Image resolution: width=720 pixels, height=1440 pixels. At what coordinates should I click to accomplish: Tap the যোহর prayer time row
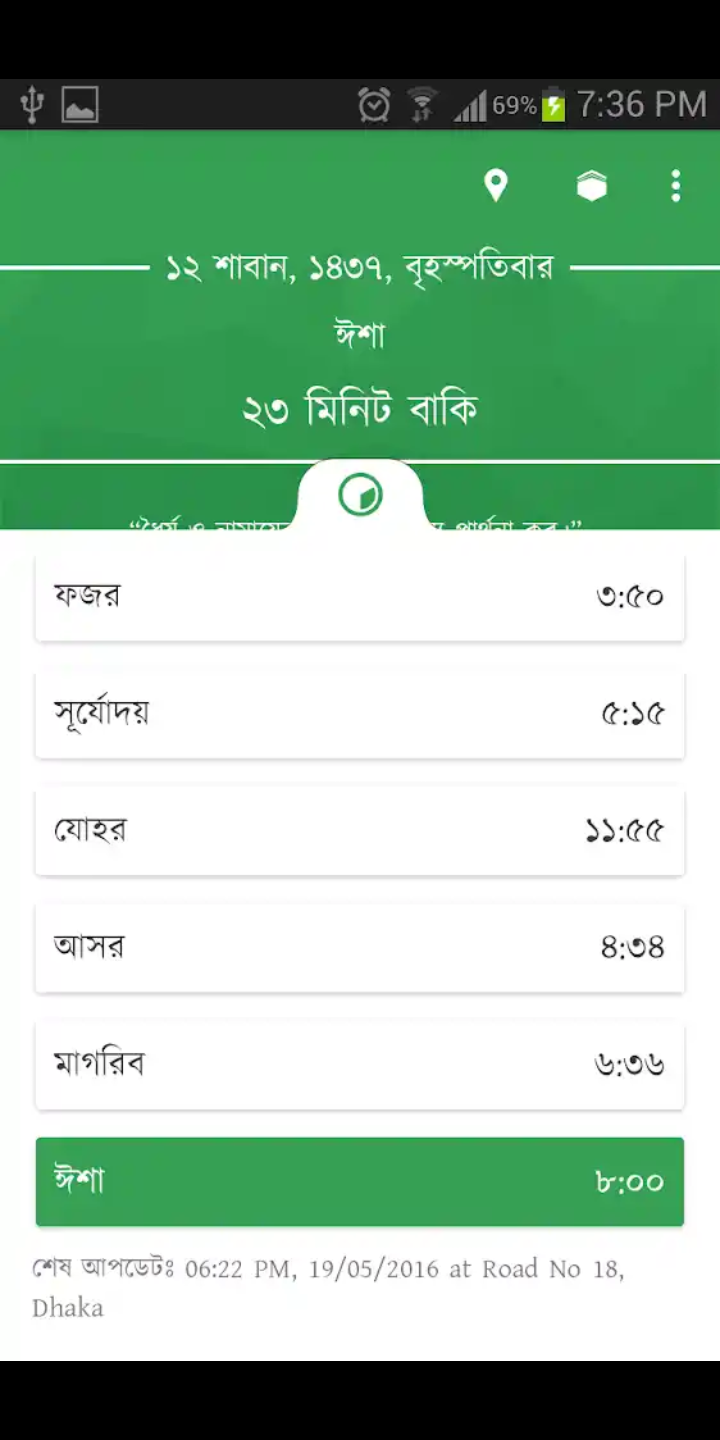tap(360, 830)
